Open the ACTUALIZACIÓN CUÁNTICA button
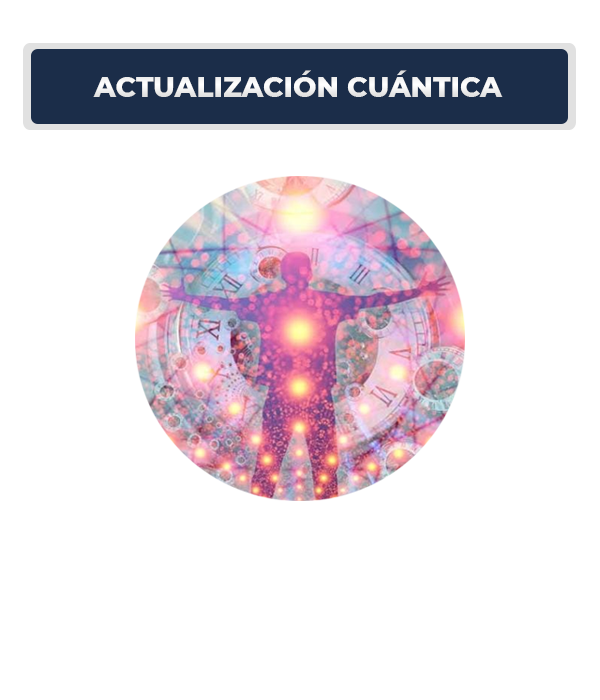600x700 pixels. click(299, 87)
